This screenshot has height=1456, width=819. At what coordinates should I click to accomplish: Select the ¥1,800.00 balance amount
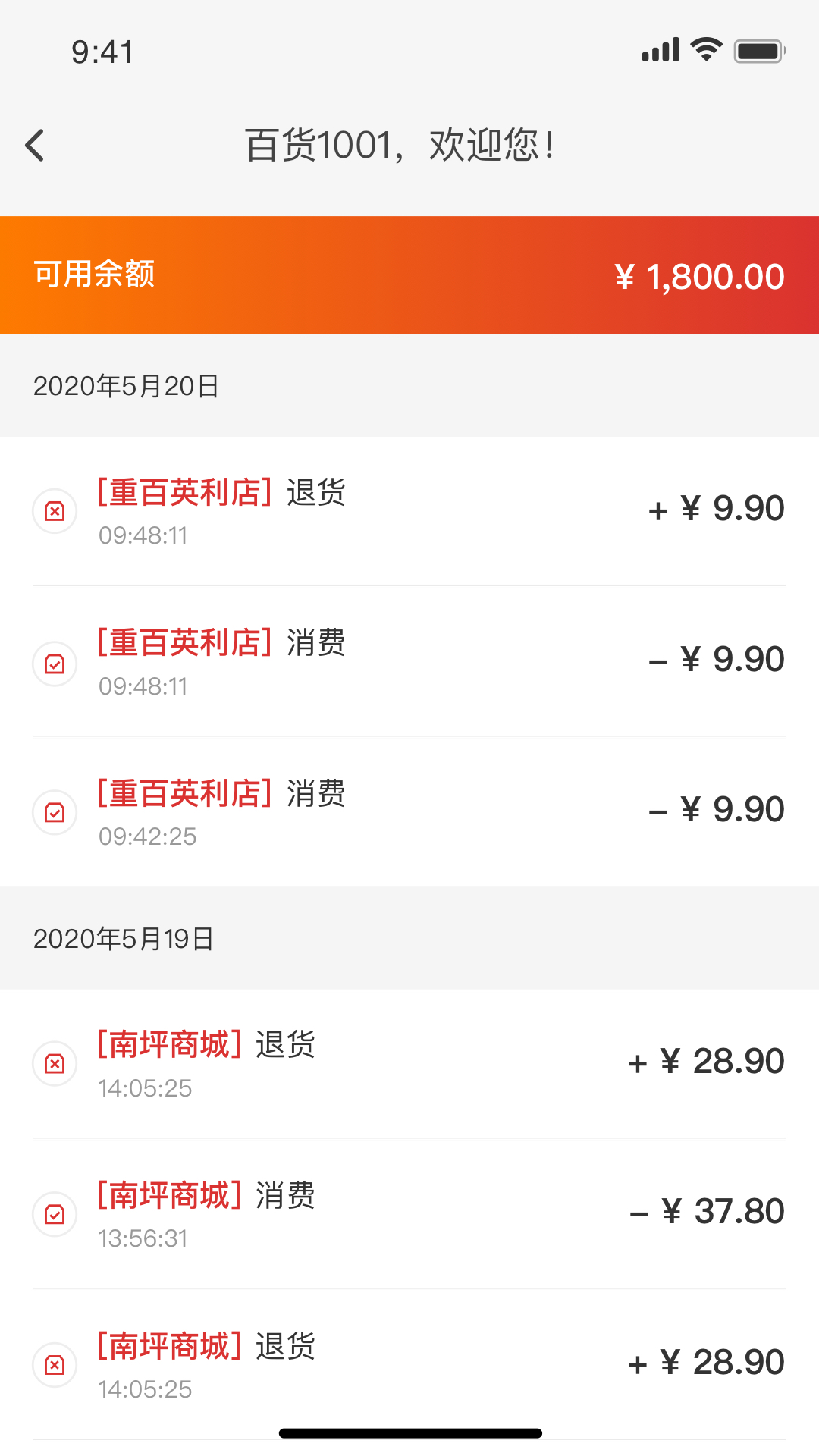pyautogui.click(x=699, y=276)
